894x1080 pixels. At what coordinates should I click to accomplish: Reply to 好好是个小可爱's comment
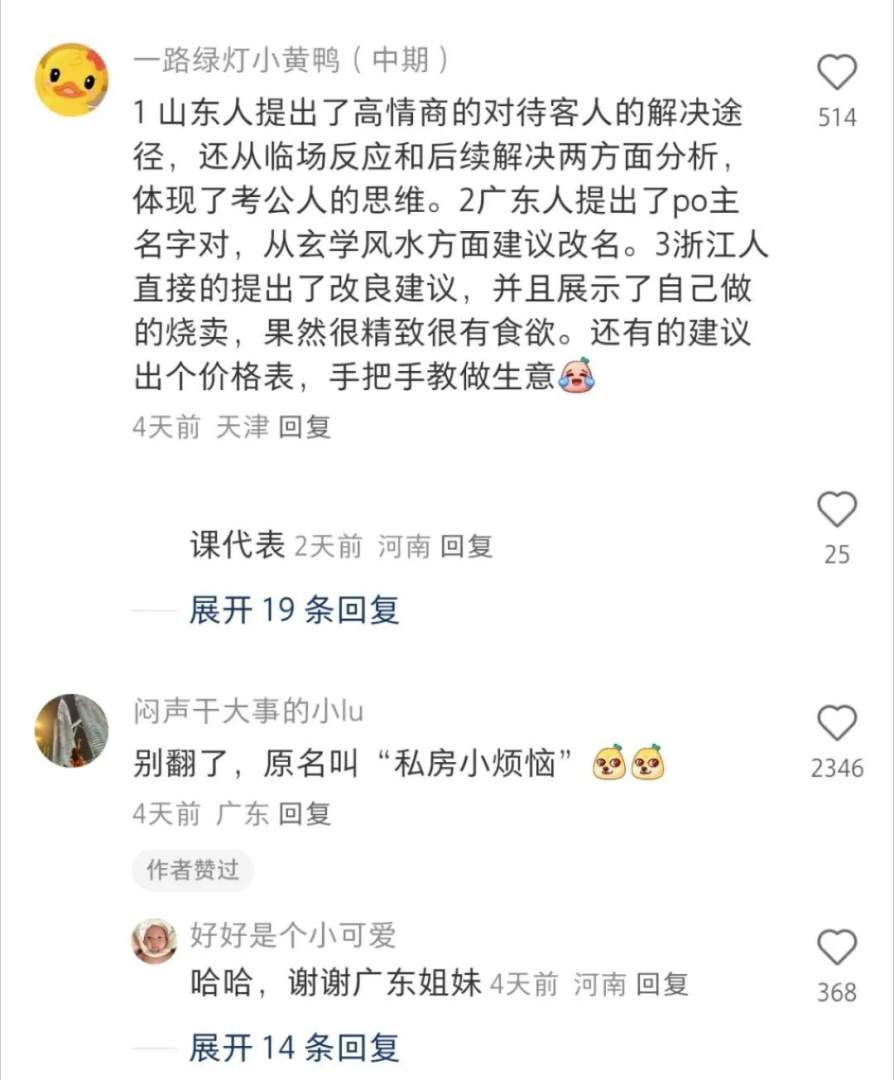(662, 984)
